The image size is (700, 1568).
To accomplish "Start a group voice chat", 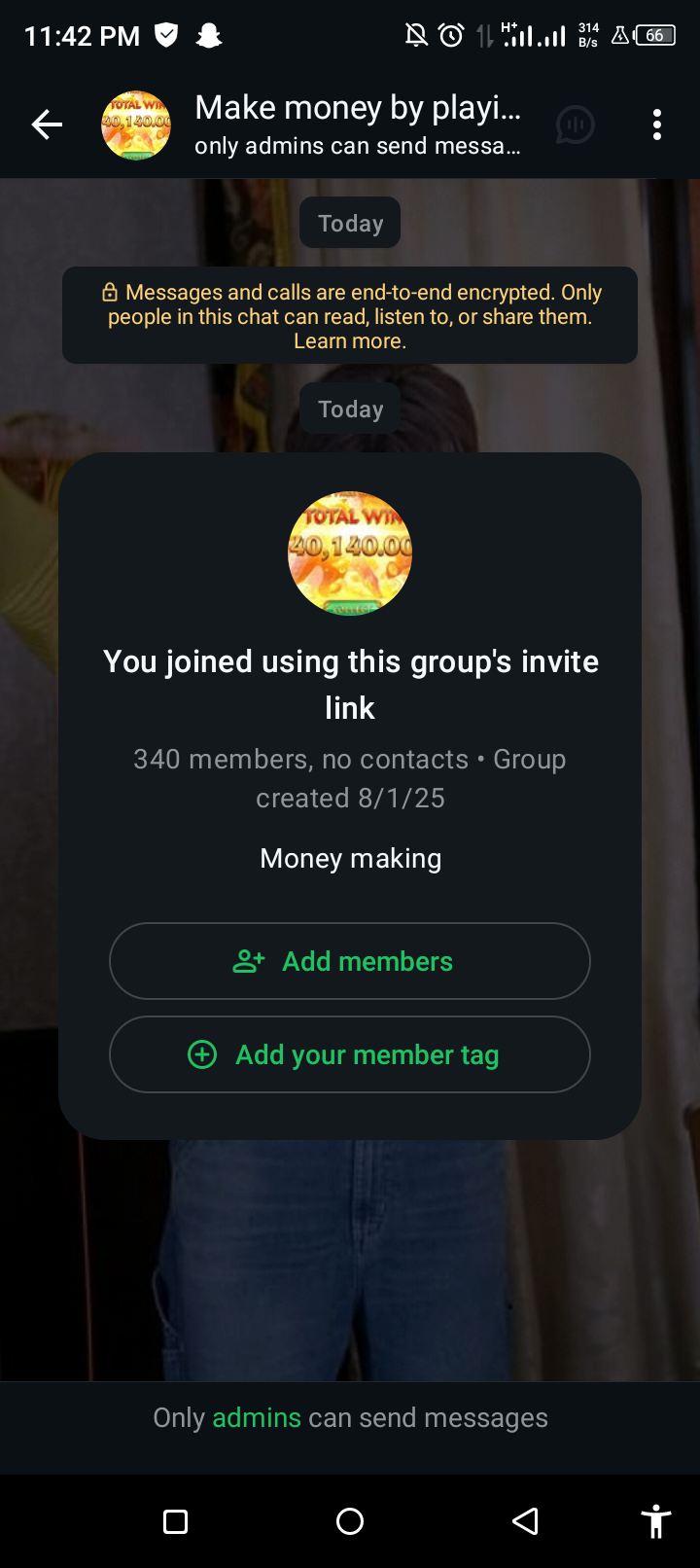I will click(x=575, y=125).
